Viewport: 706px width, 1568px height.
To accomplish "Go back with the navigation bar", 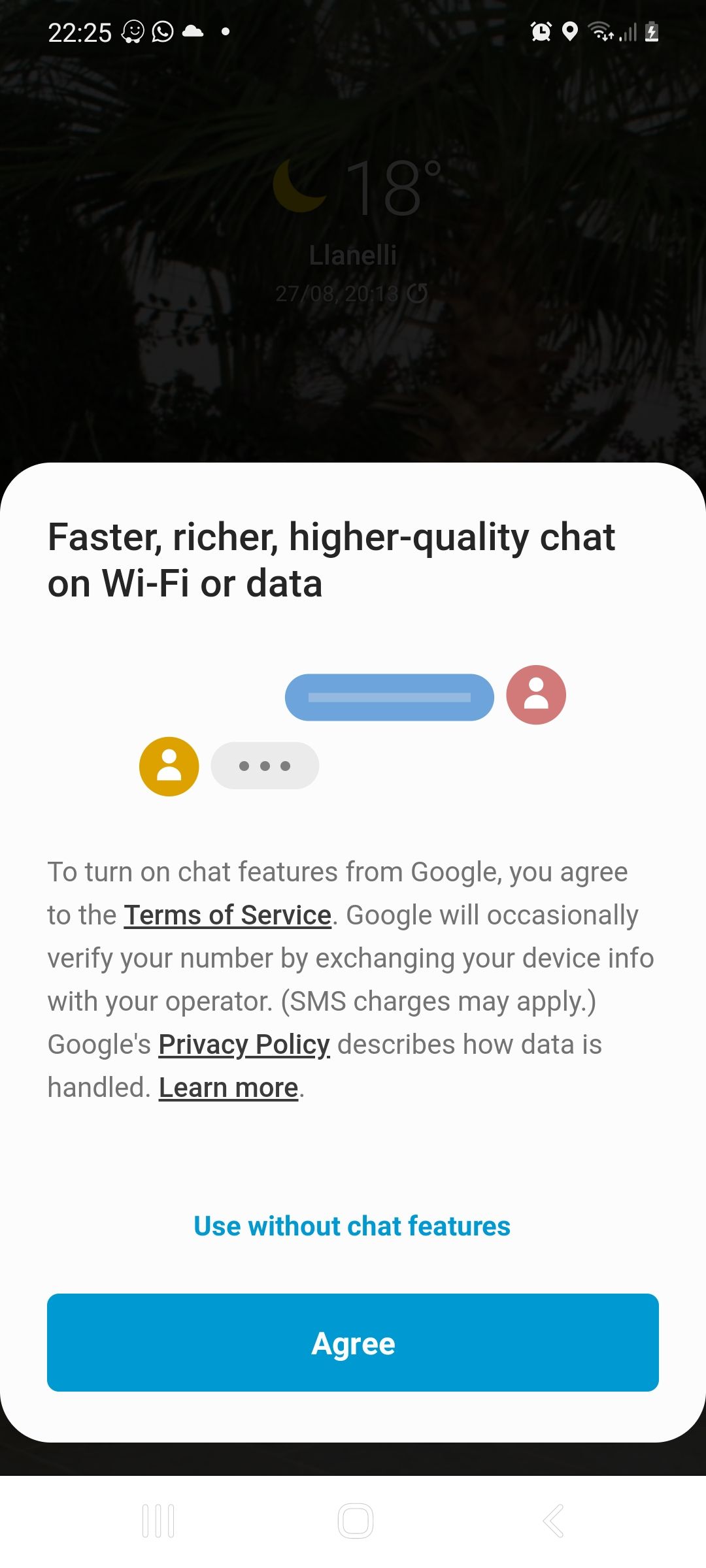I will click(x=553, y=1521).
